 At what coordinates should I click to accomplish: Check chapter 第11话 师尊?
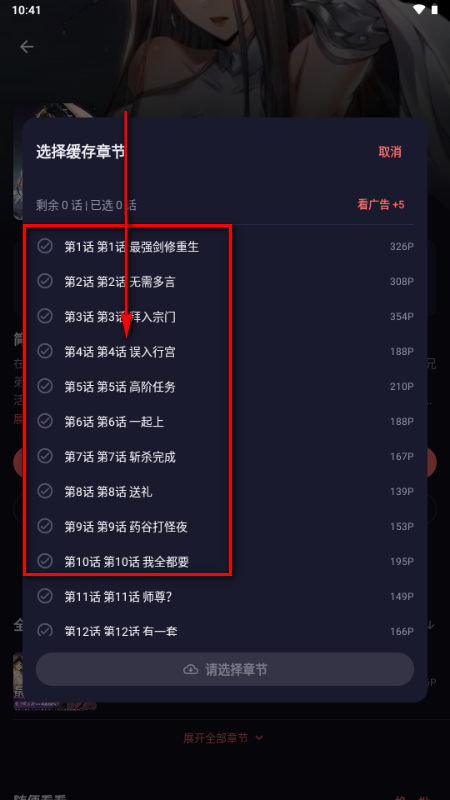point(224,596)
